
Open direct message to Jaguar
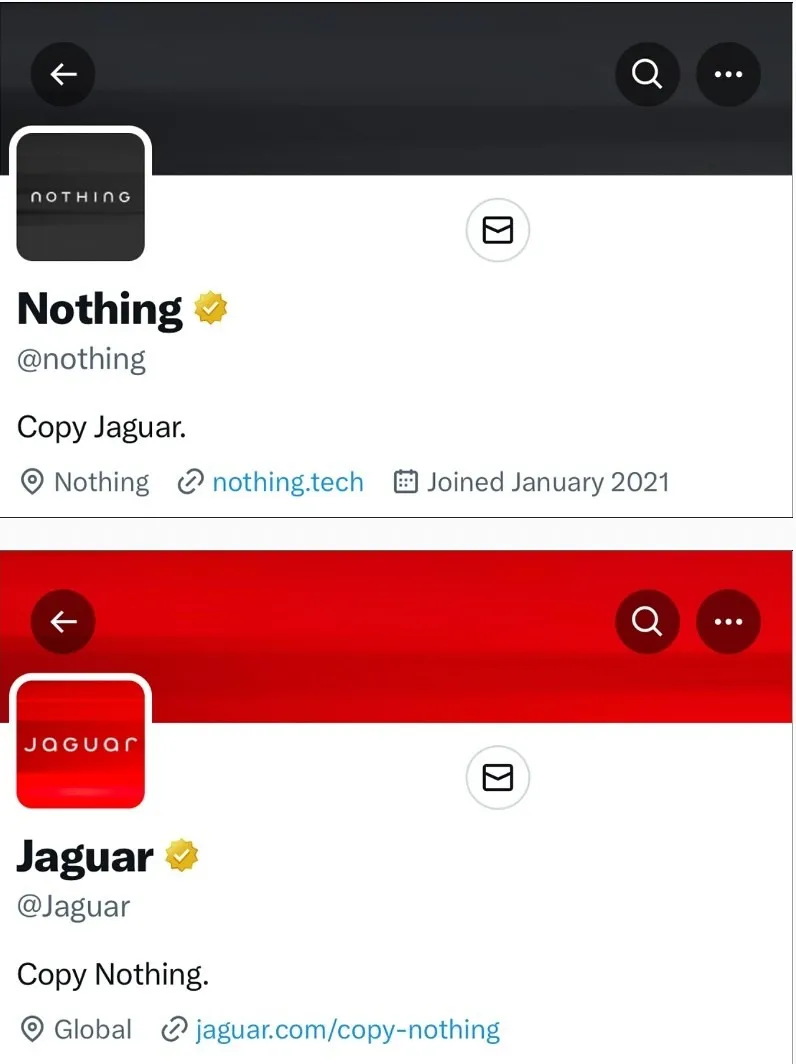pos(497,778)
